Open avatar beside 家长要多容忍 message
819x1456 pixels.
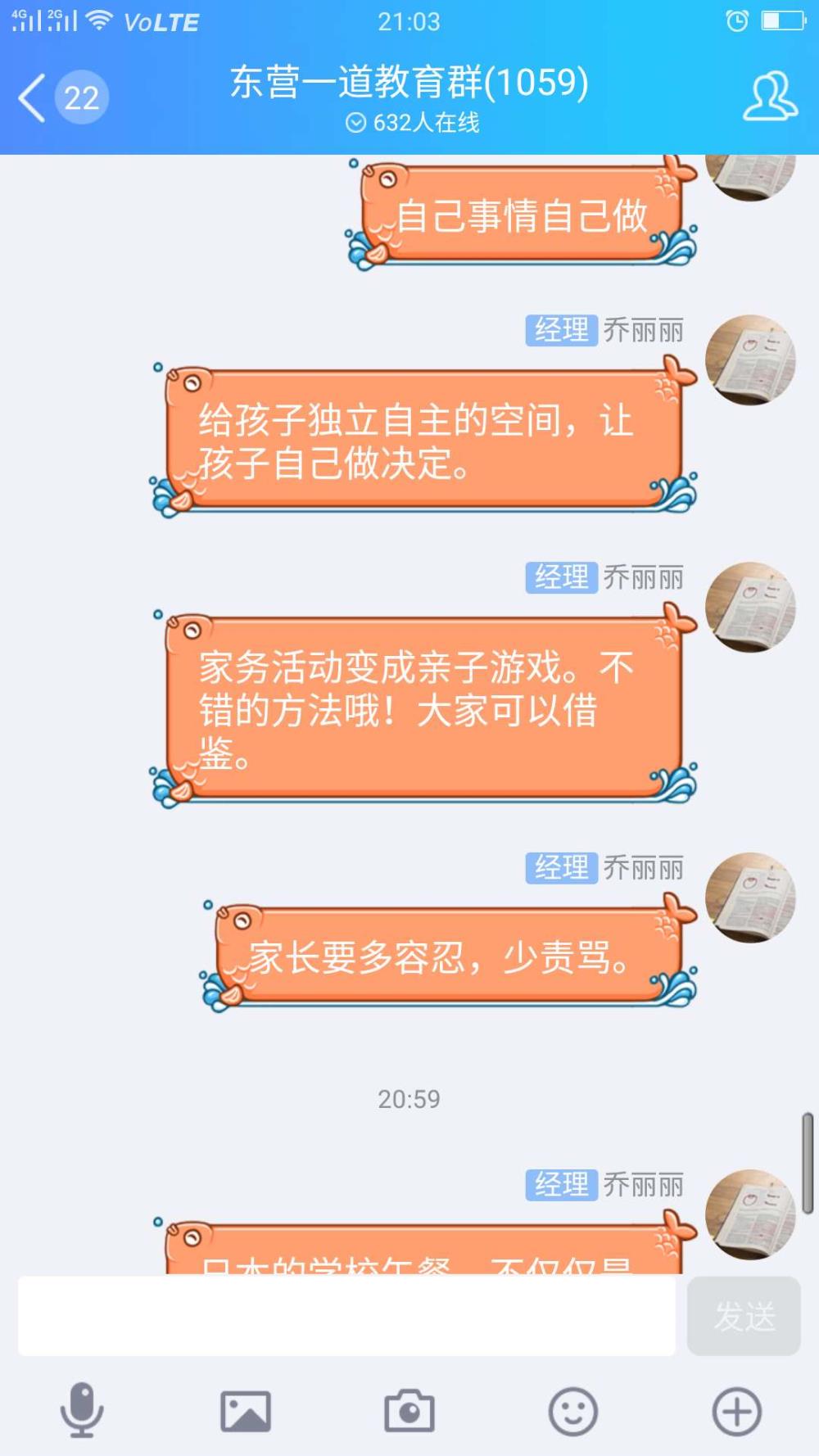click(x=750, y=898)
